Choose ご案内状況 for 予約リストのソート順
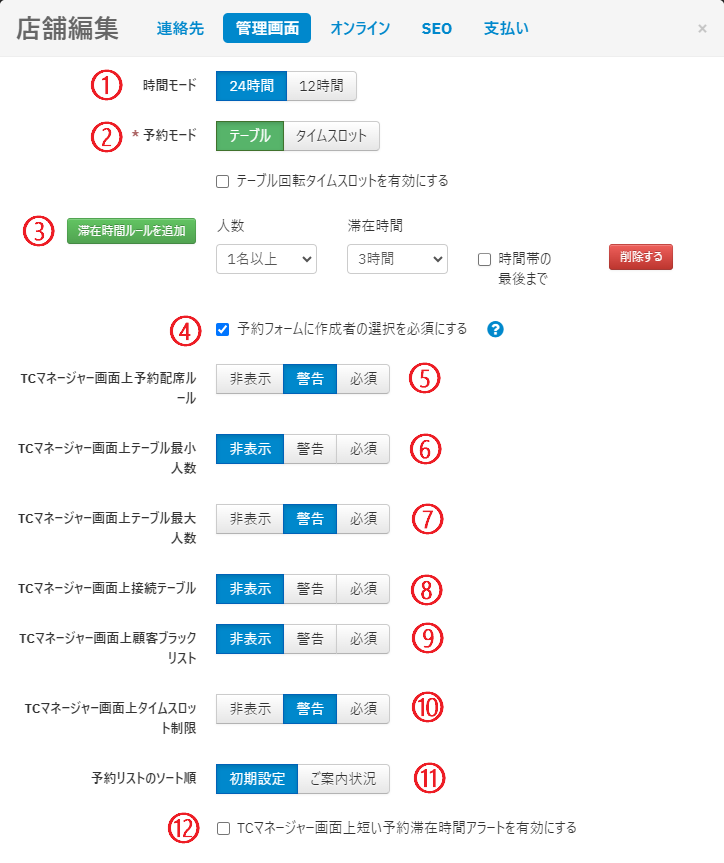Image resolution: width=724 pixels, height=863 pixels. [x=343, y=778]
